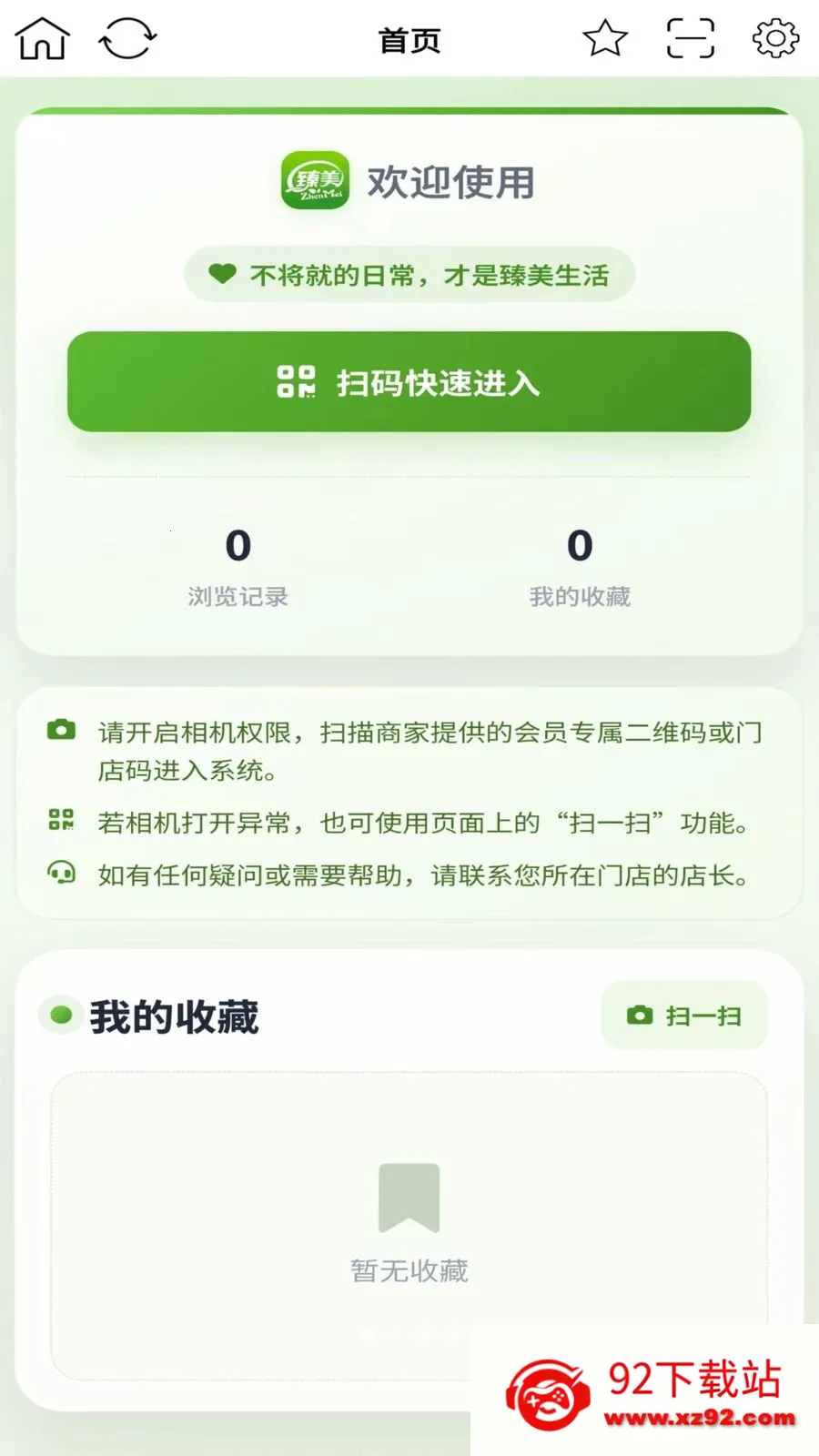This screenshot has height=1456, width=819.
Task: Go to the home icon in top bar
Action: (42, 39)
